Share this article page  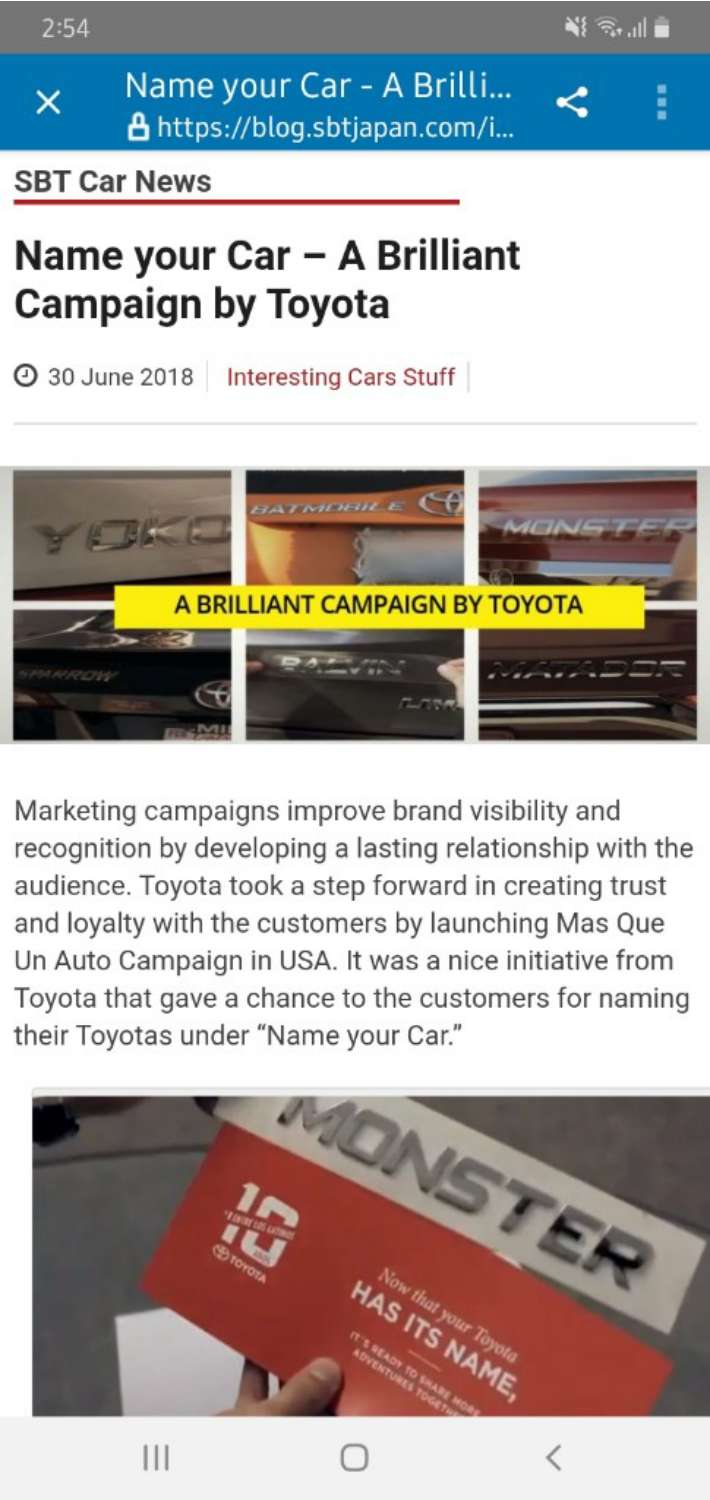[x=572, y=102]
